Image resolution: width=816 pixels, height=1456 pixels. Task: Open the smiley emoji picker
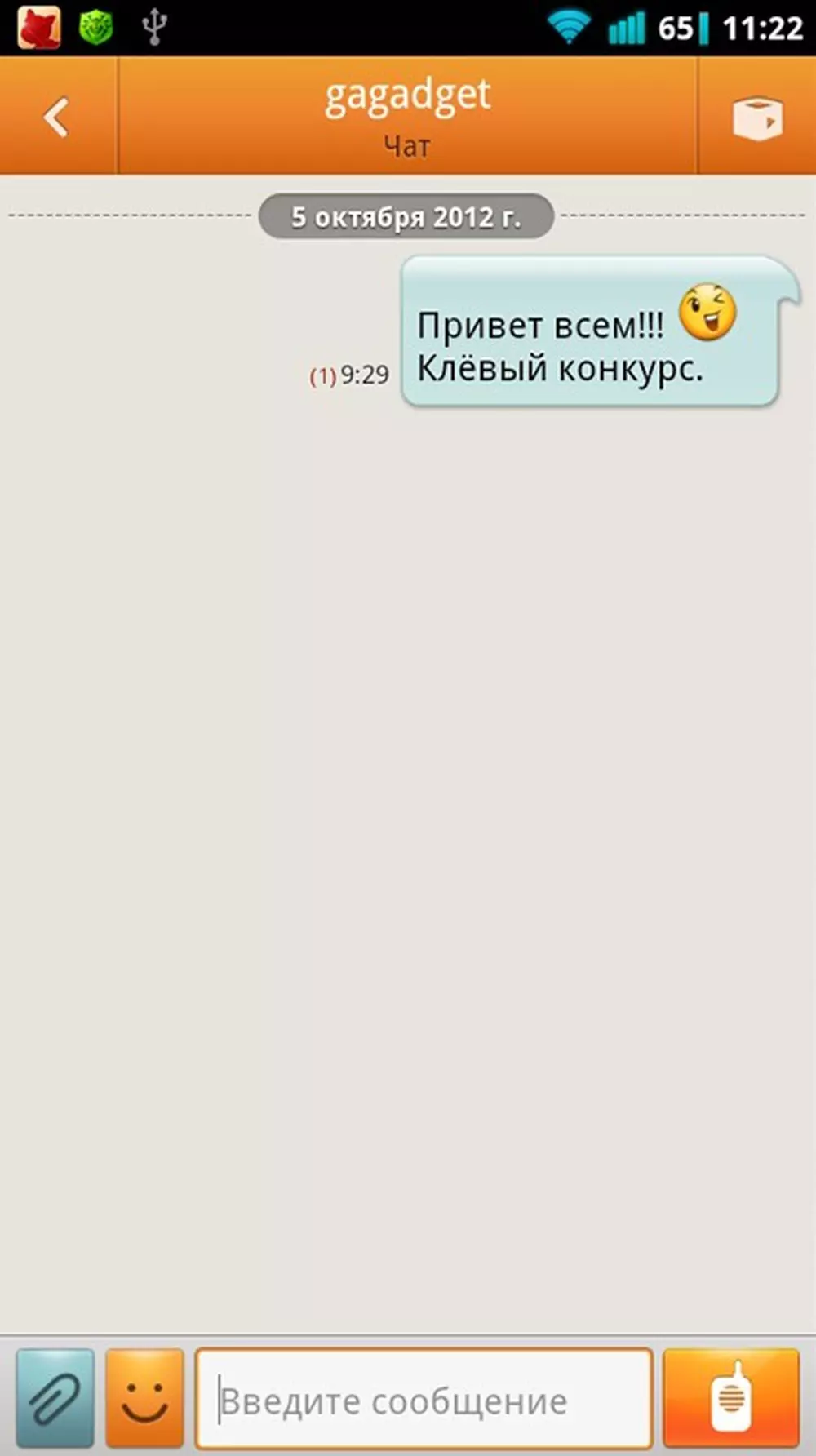tap(144, 1397)
